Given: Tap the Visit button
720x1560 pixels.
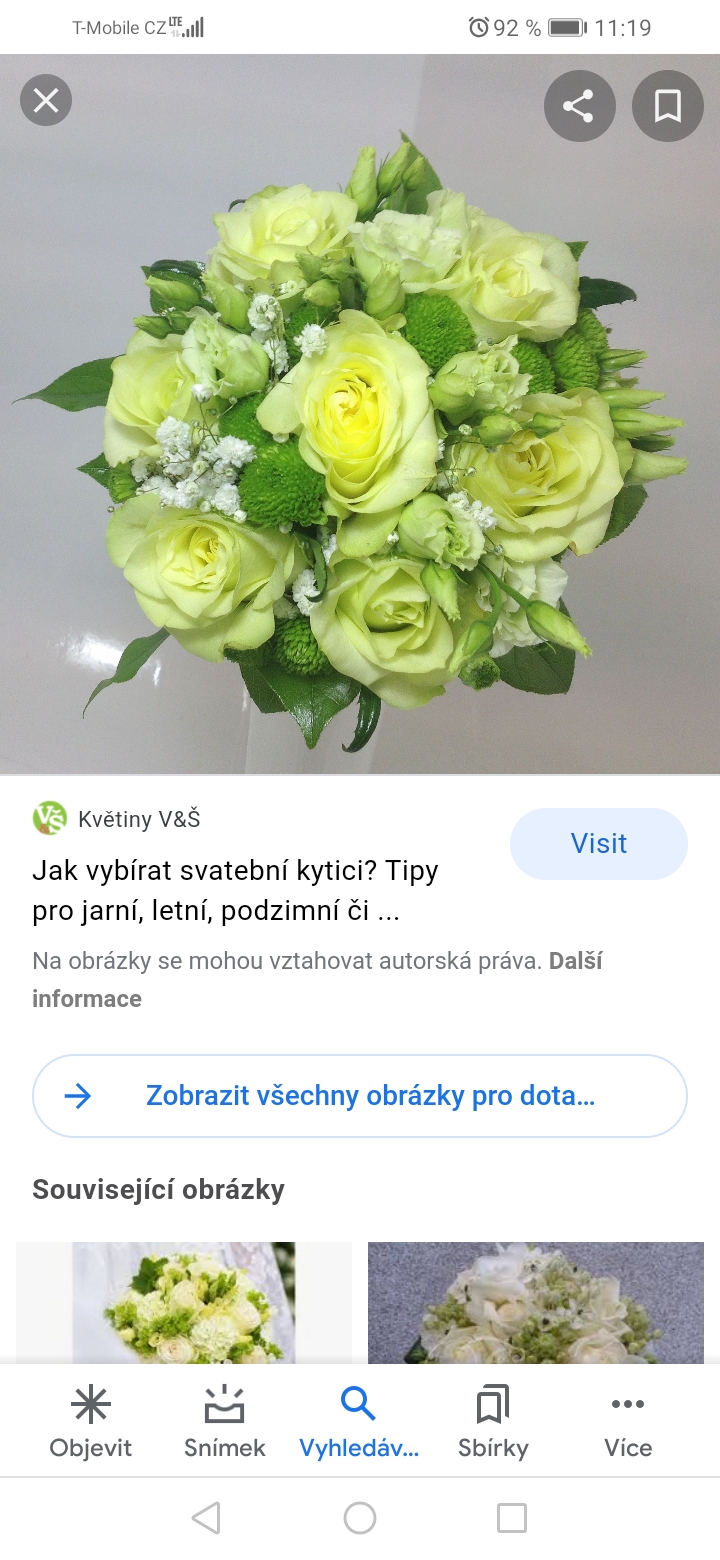Looking at the screenshot, I should [x=599, y=843].
